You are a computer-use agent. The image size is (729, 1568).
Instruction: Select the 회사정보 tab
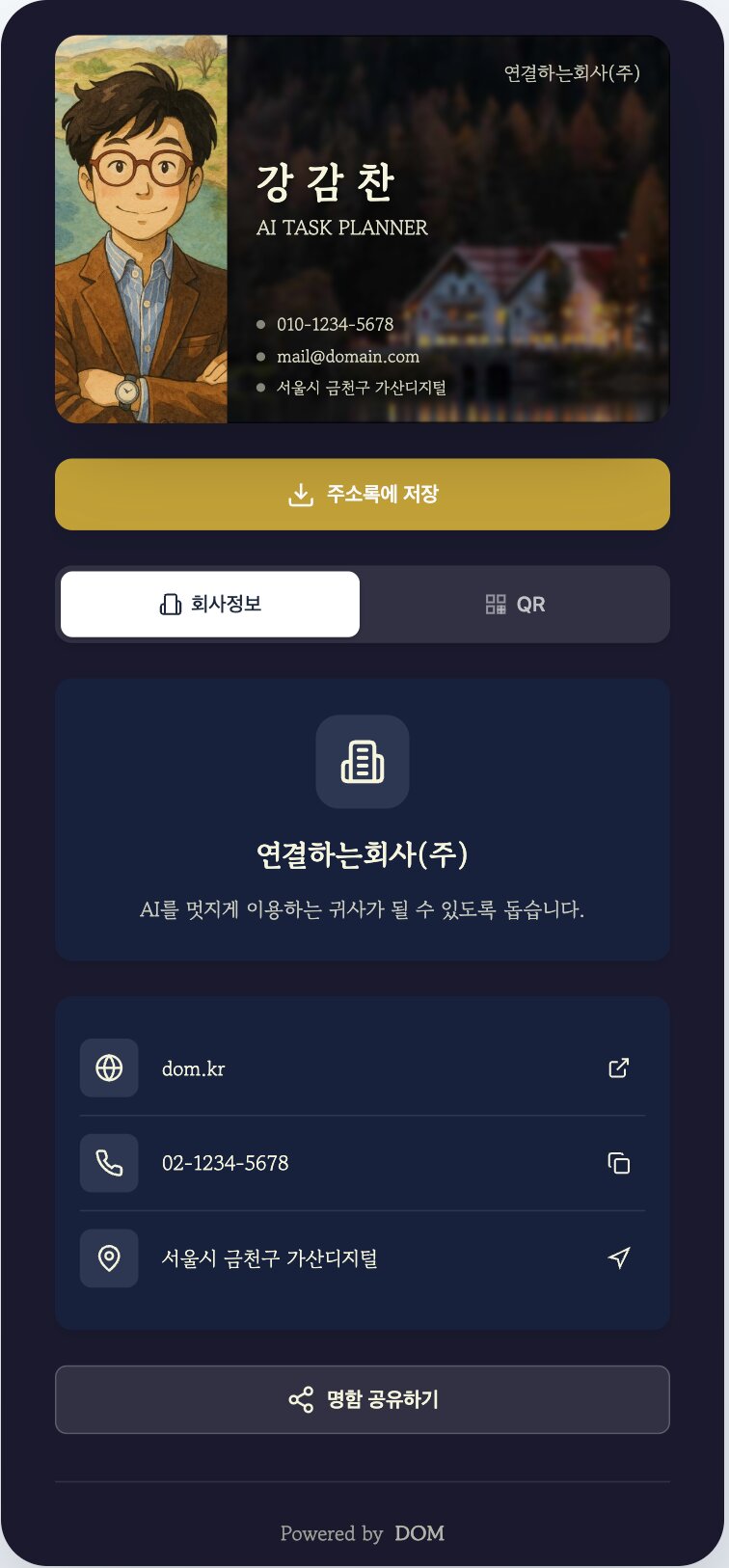pyautogui.click(x=209, y=604)
